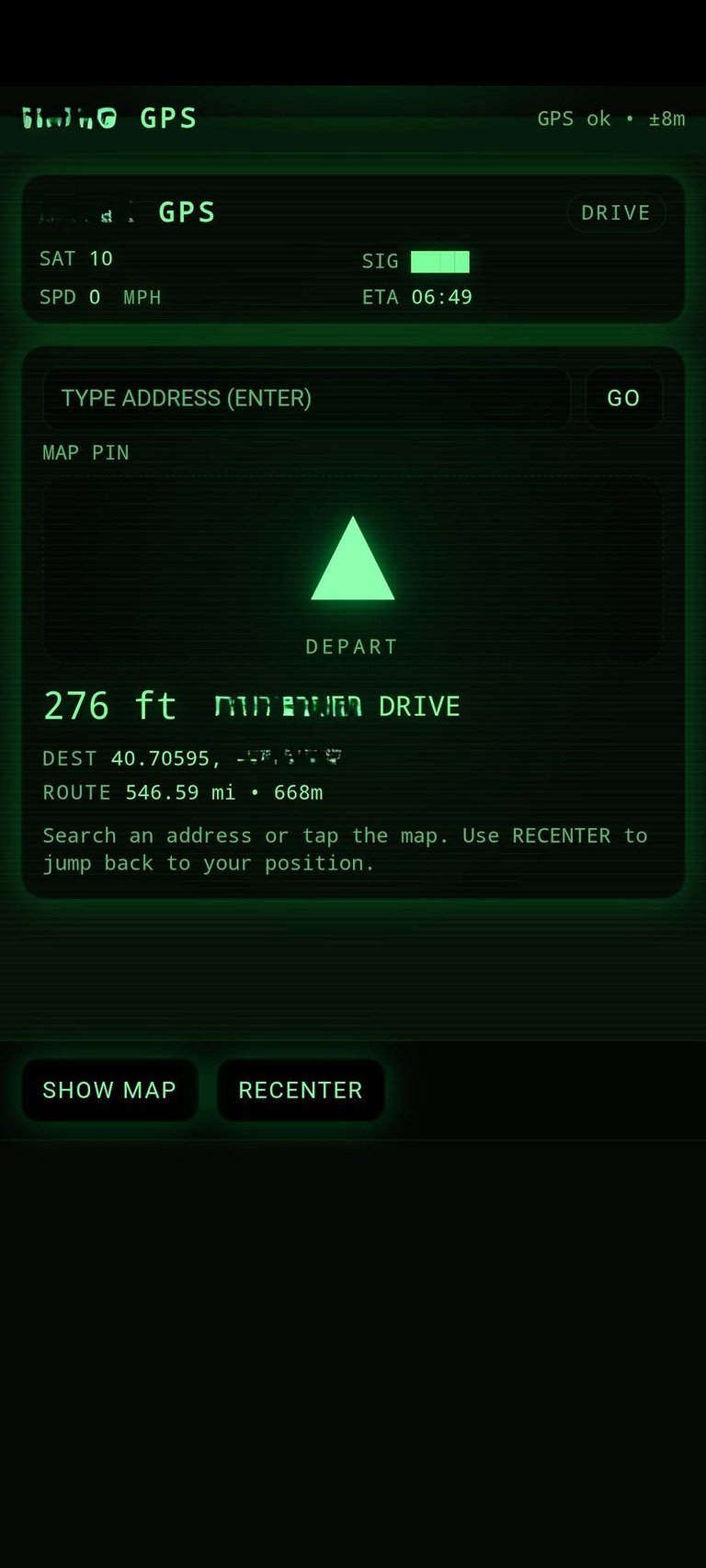Tap the map pin area

(353, 568)
